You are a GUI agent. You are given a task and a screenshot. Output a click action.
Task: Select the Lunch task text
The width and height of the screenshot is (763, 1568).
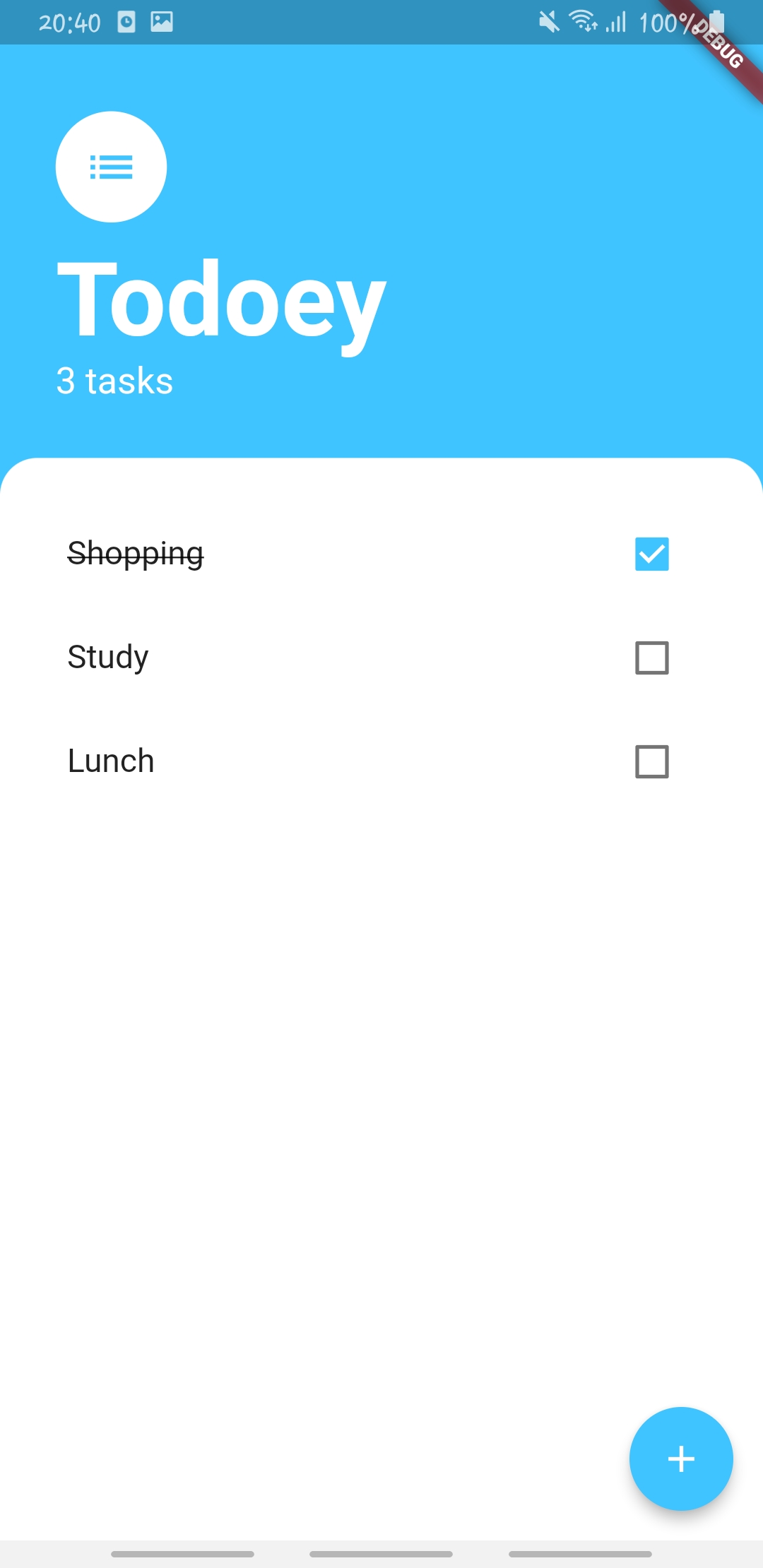110,761
